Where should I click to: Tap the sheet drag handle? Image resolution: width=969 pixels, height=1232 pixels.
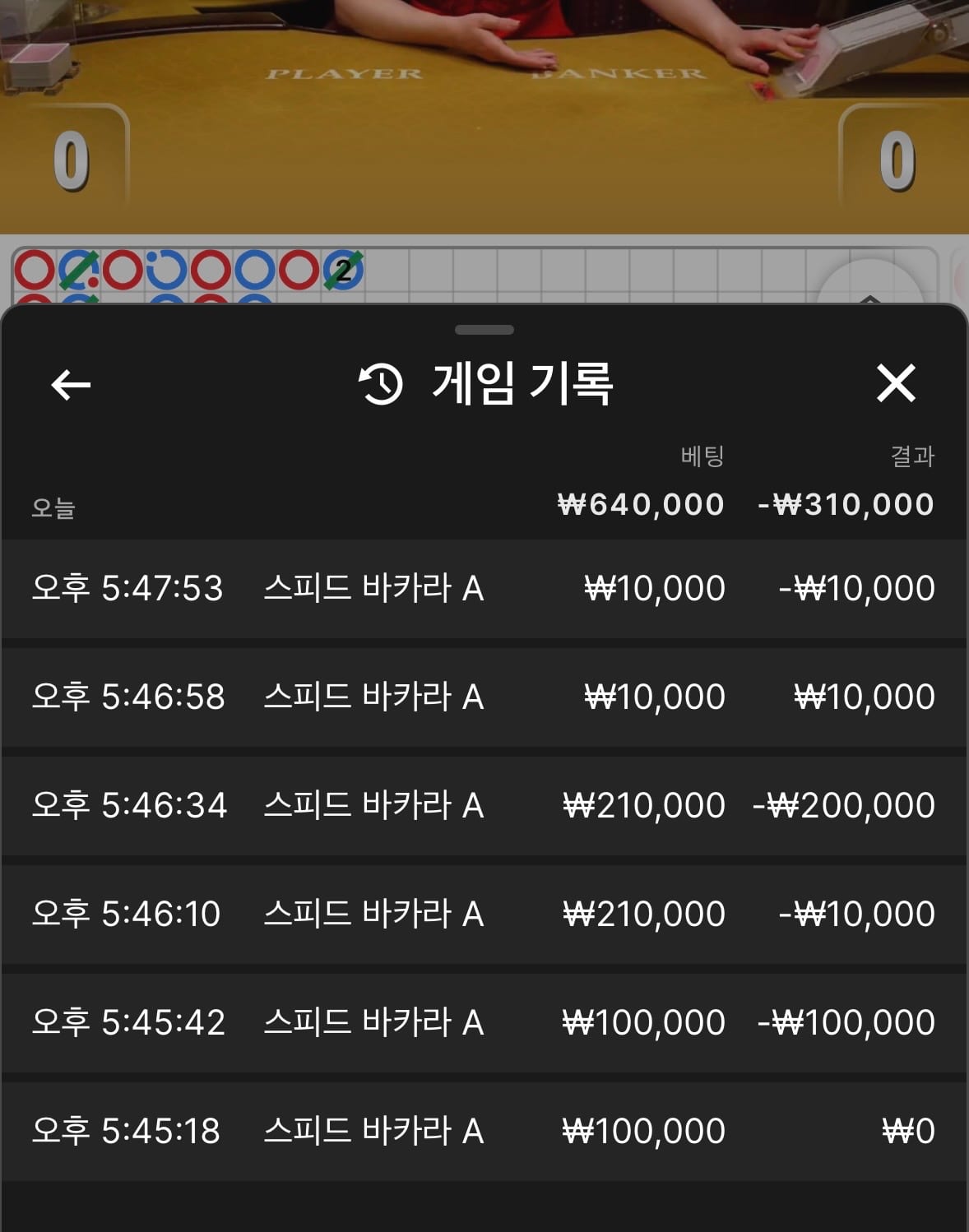tap(484, 330)
